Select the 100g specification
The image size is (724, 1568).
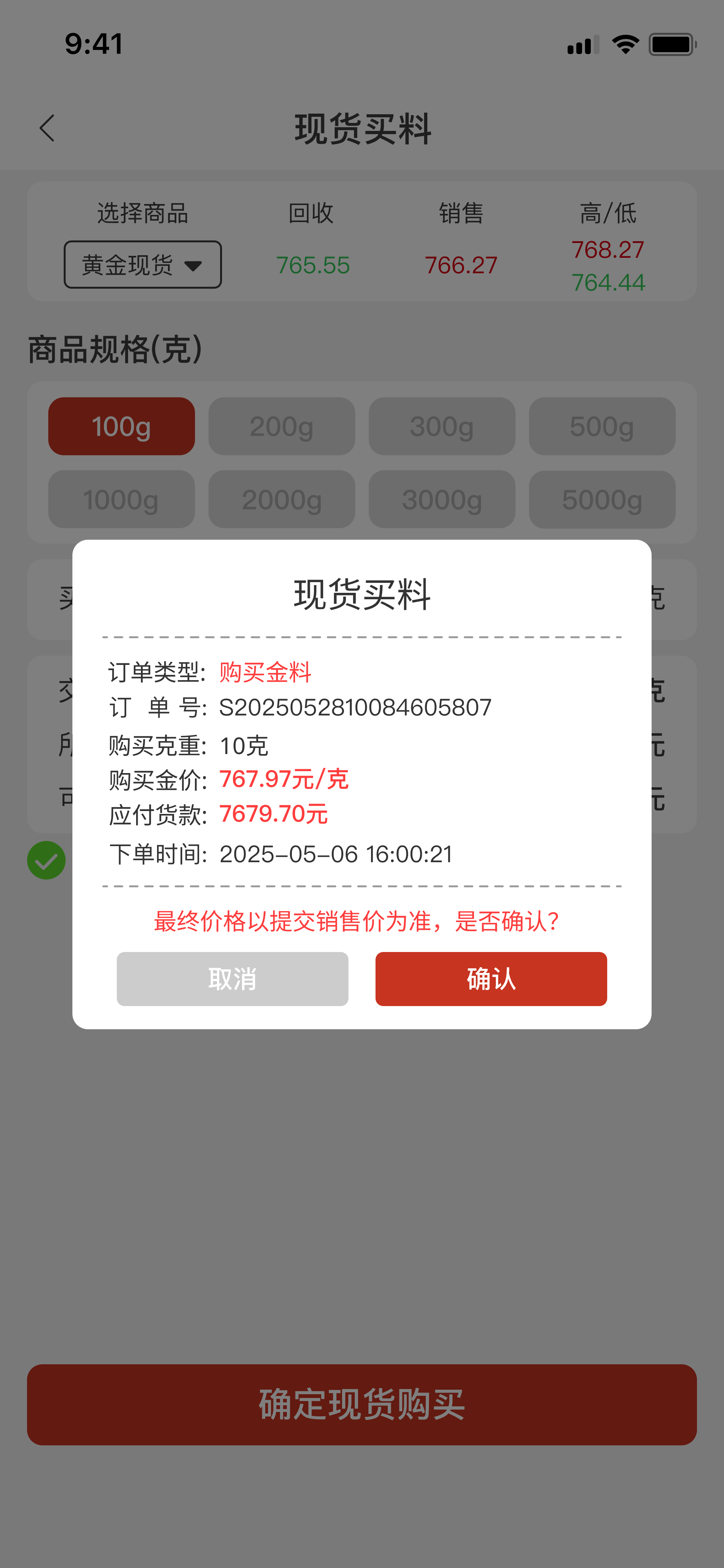(x=122, y=426)
